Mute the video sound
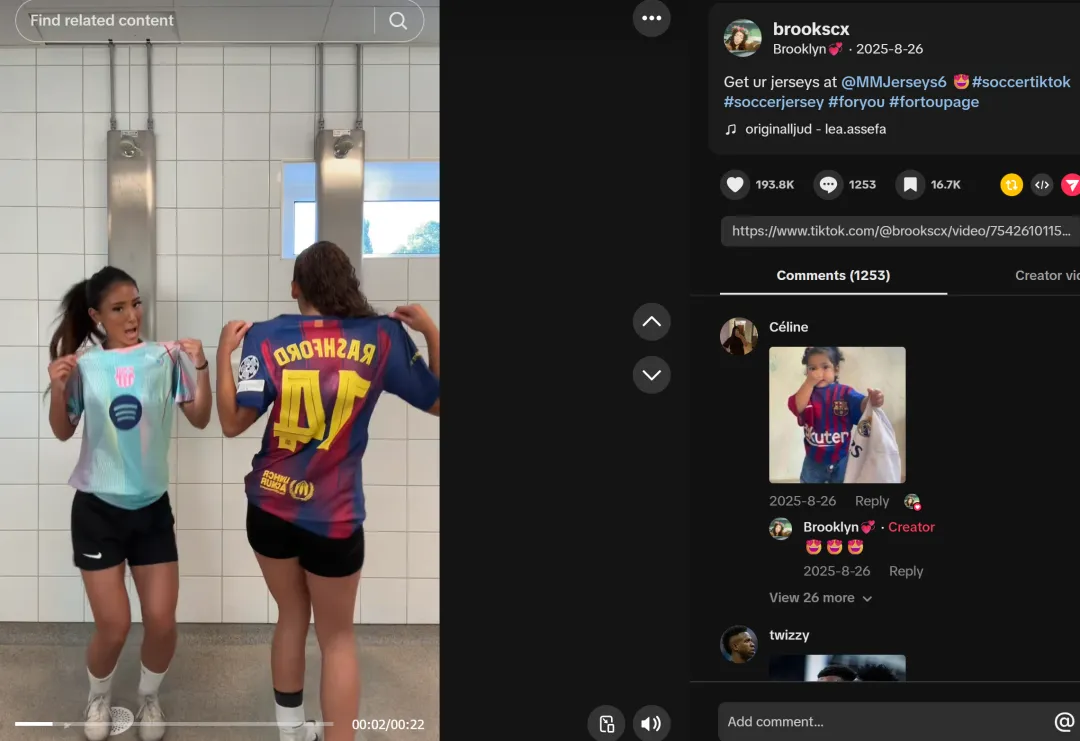Image resolution: width=1080 pixels, height=741 pixels. point(651,723)
